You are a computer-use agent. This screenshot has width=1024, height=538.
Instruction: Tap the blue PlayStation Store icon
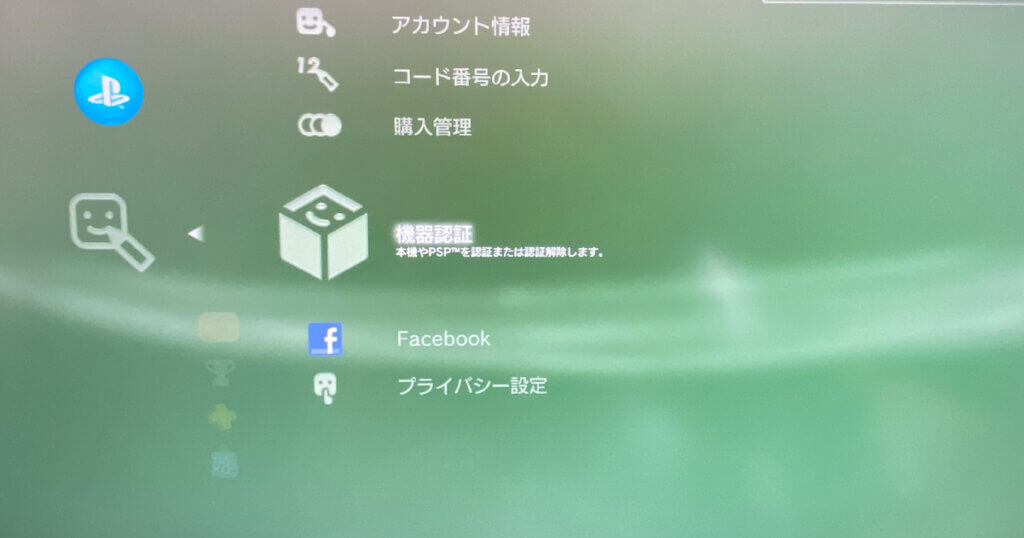pos(109,91)
